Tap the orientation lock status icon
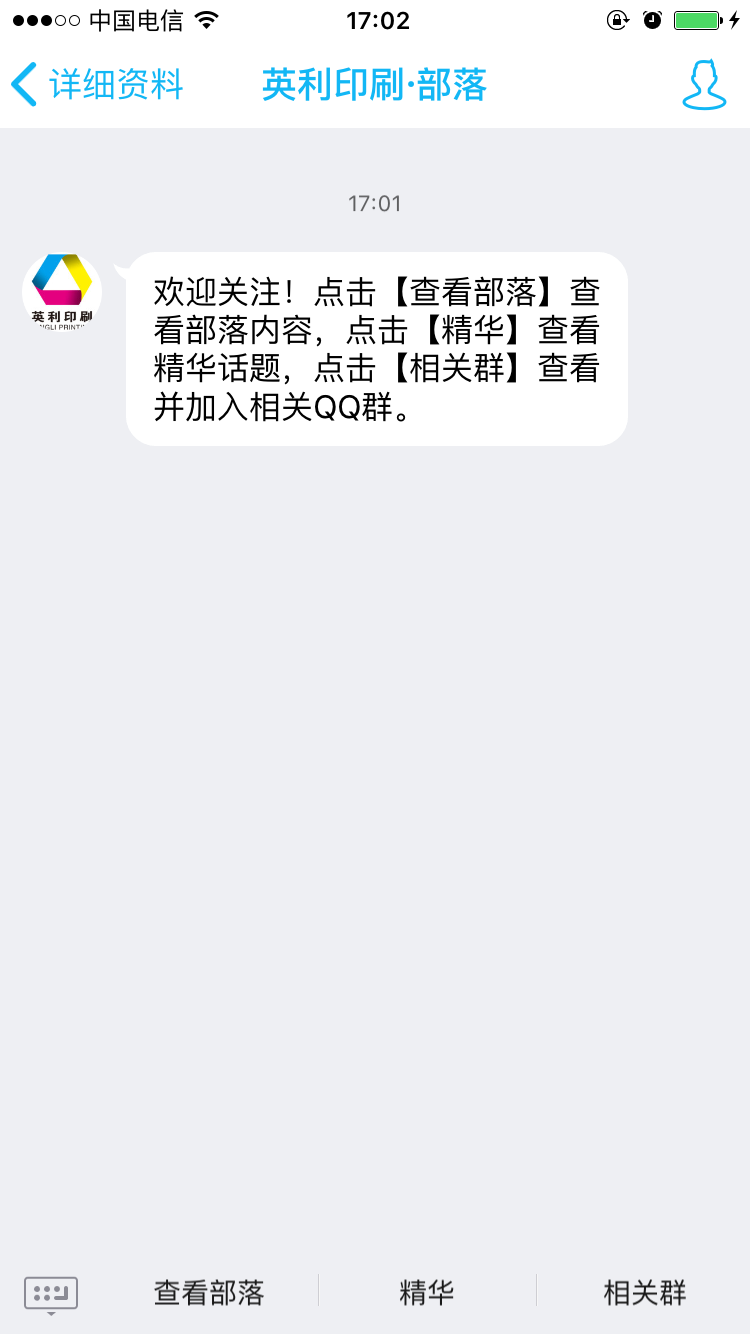The image size is (750, 1334). pyautogui.click(x=617, y=18)
